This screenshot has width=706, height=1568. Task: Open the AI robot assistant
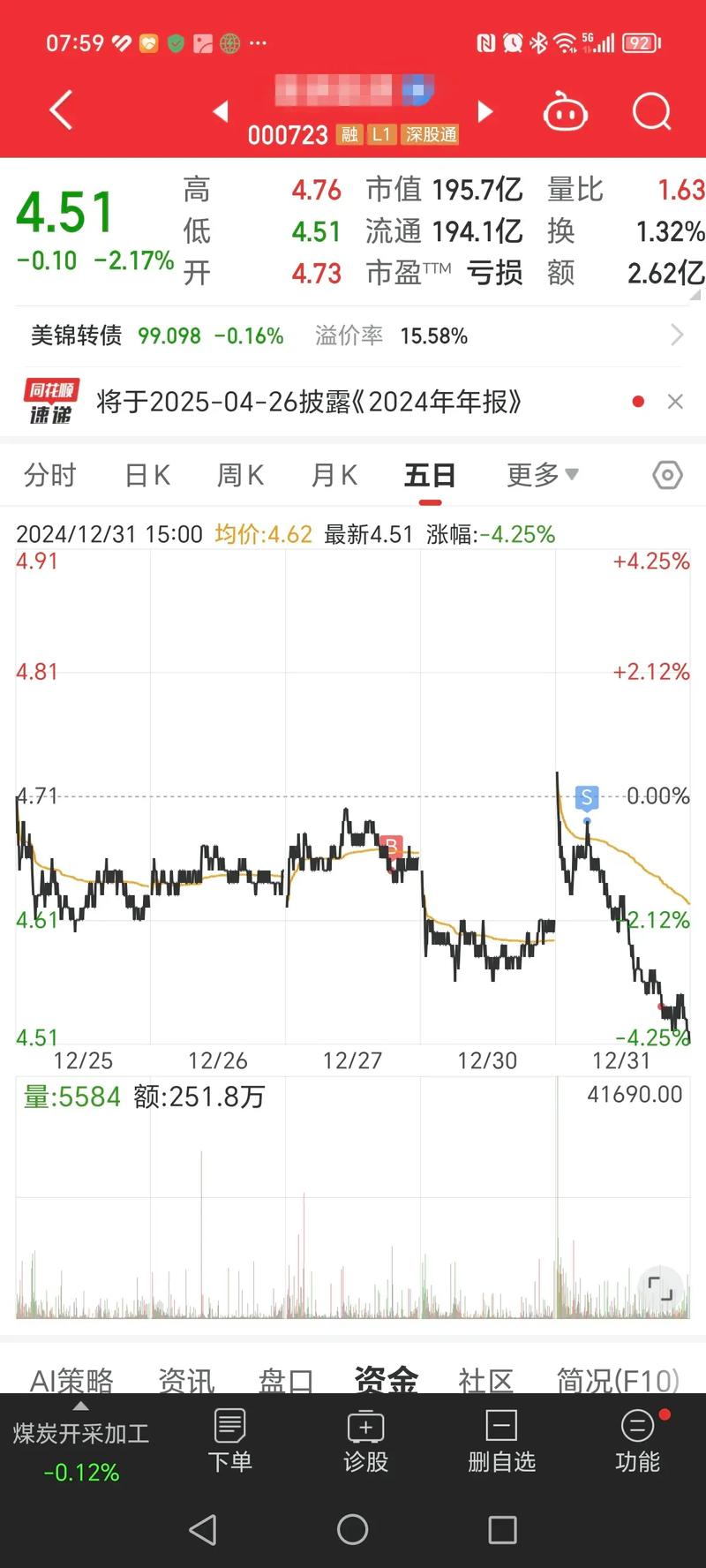click(566, 111)
